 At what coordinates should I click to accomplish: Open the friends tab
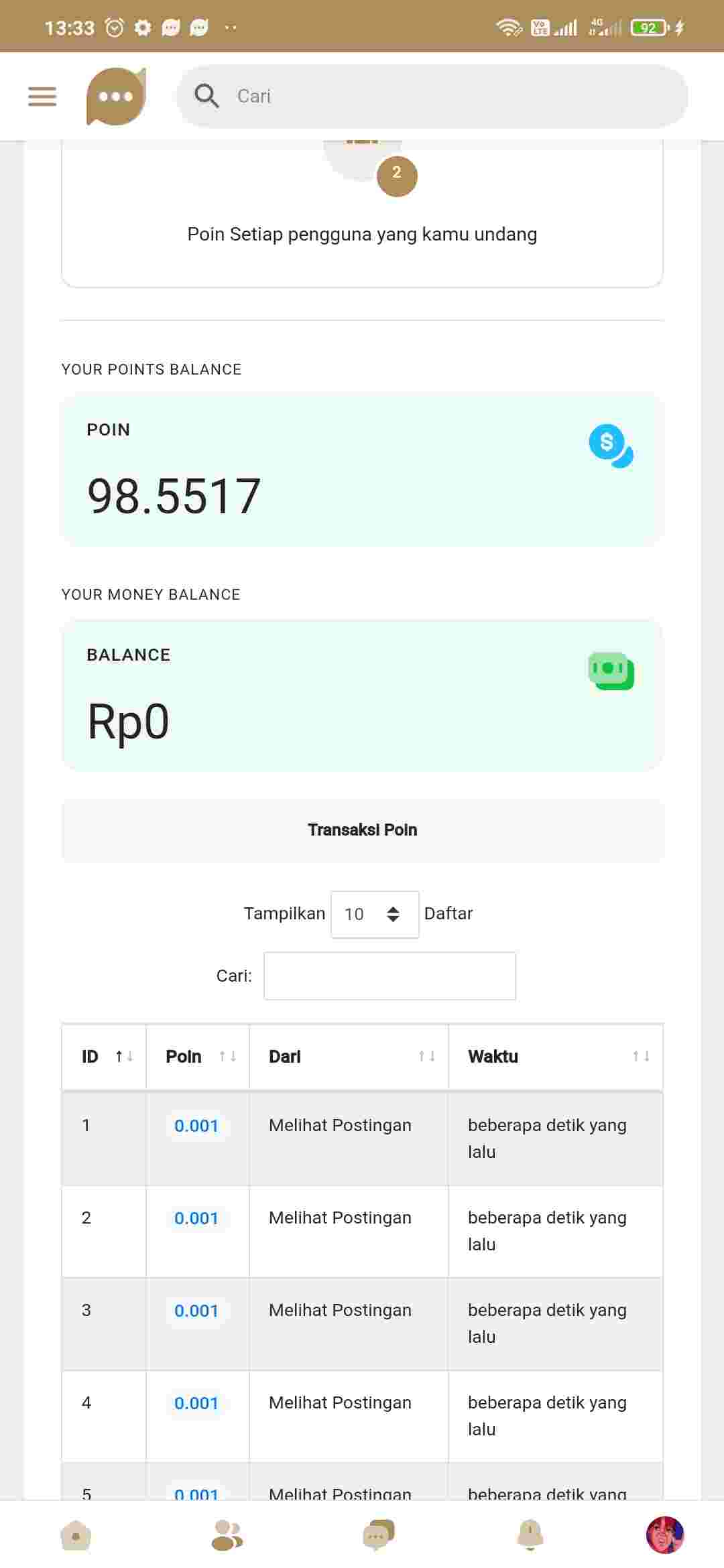pos(227,1534)
